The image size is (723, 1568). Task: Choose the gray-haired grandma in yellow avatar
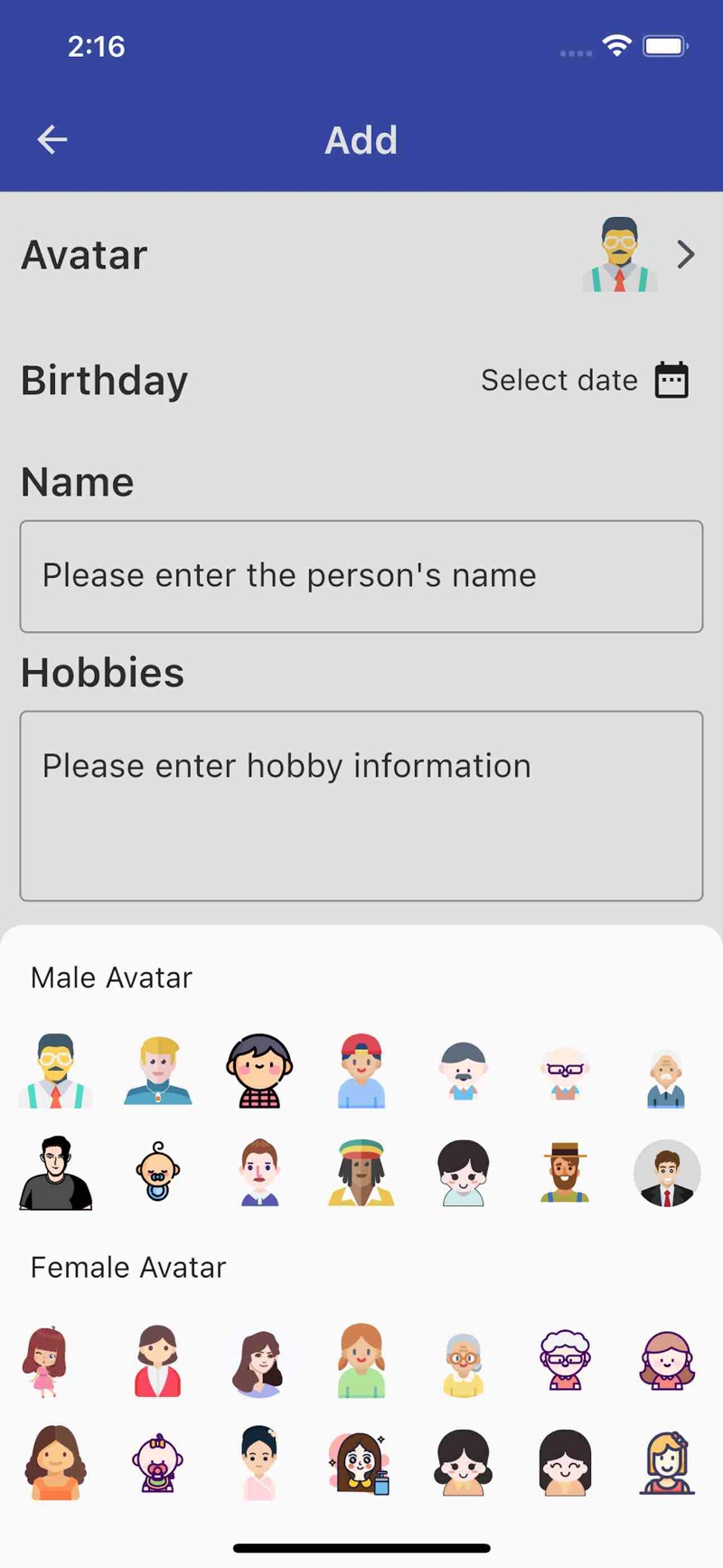coord(464,1364)
